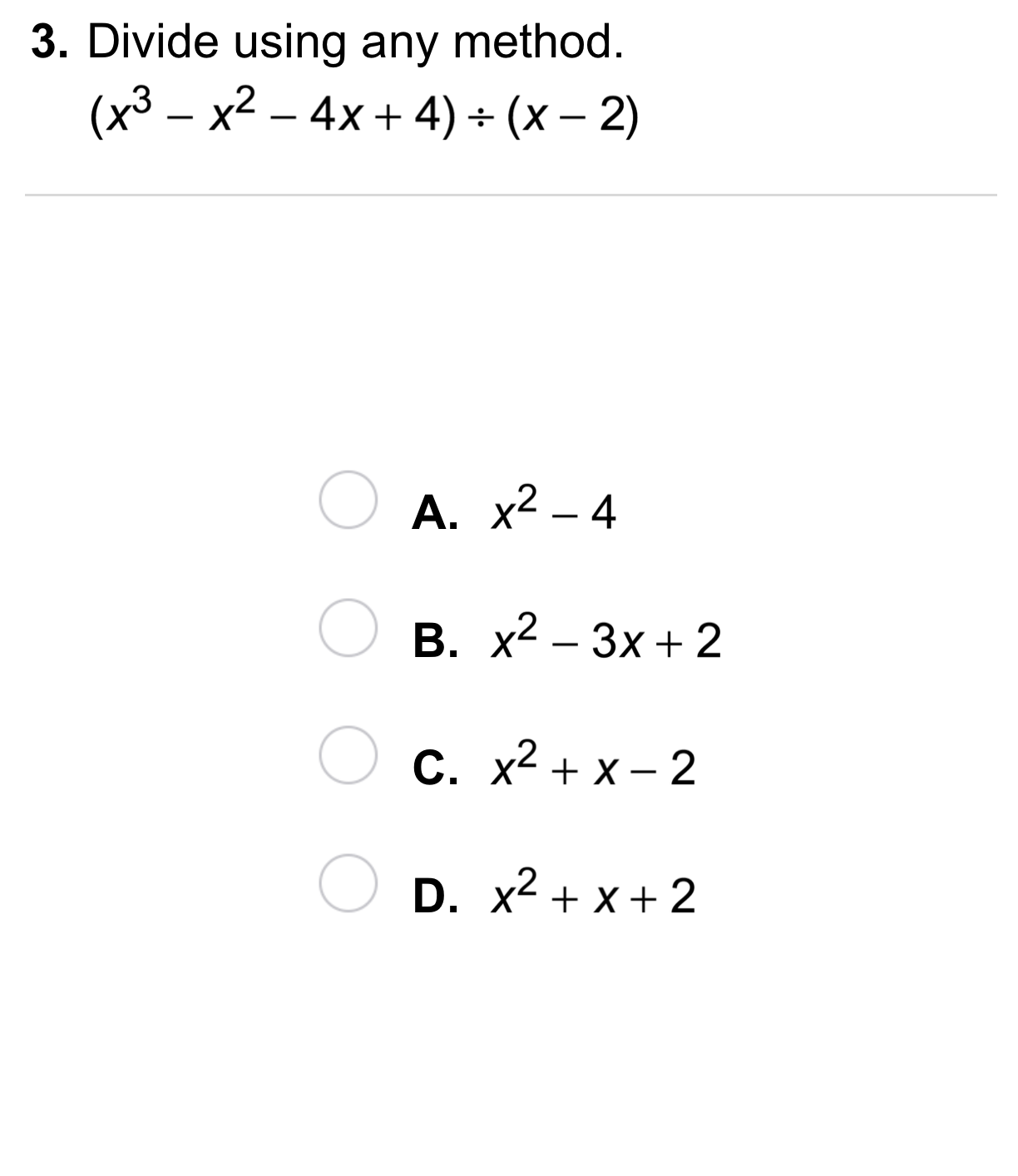Choose option B, x² − 3x + 2
Viewport: 1018px width, 1176px height.
[346, 628]
